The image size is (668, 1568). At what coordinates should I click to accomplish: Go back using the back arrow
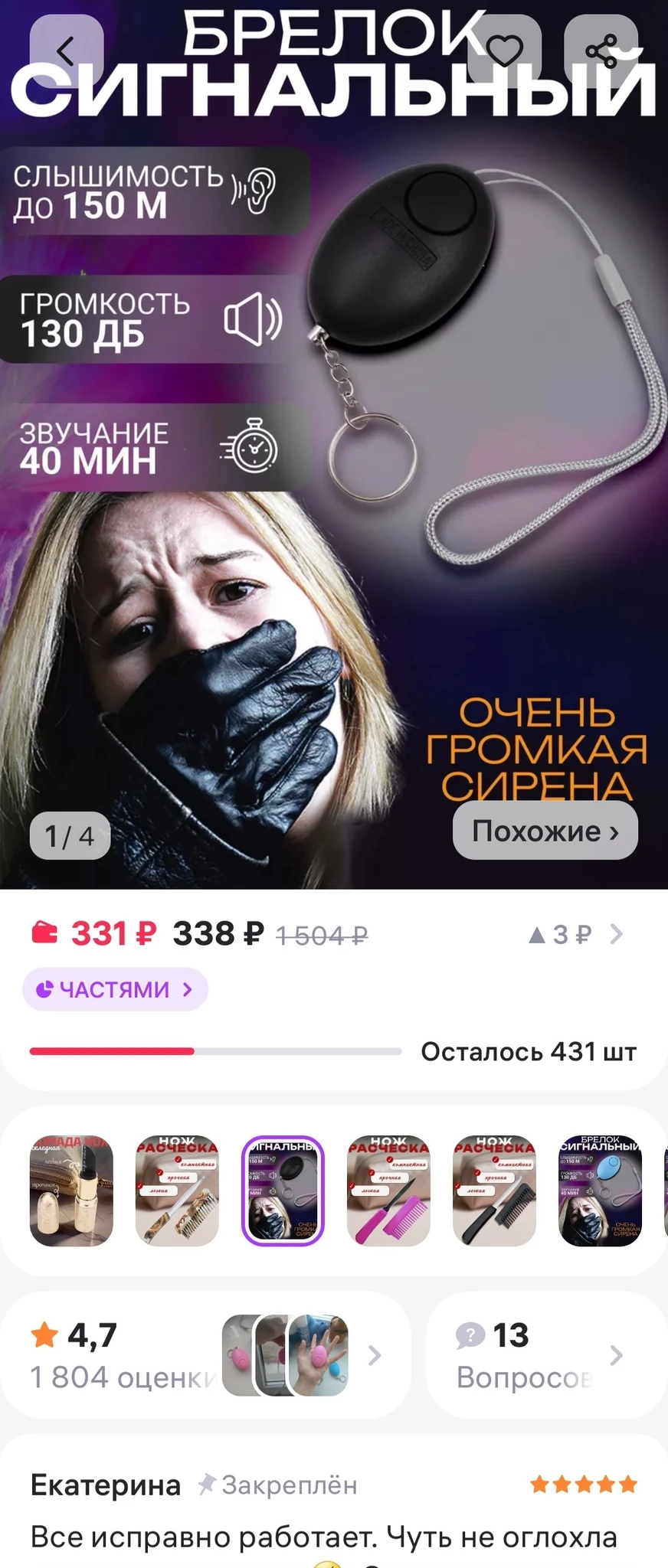coord(66,52)
